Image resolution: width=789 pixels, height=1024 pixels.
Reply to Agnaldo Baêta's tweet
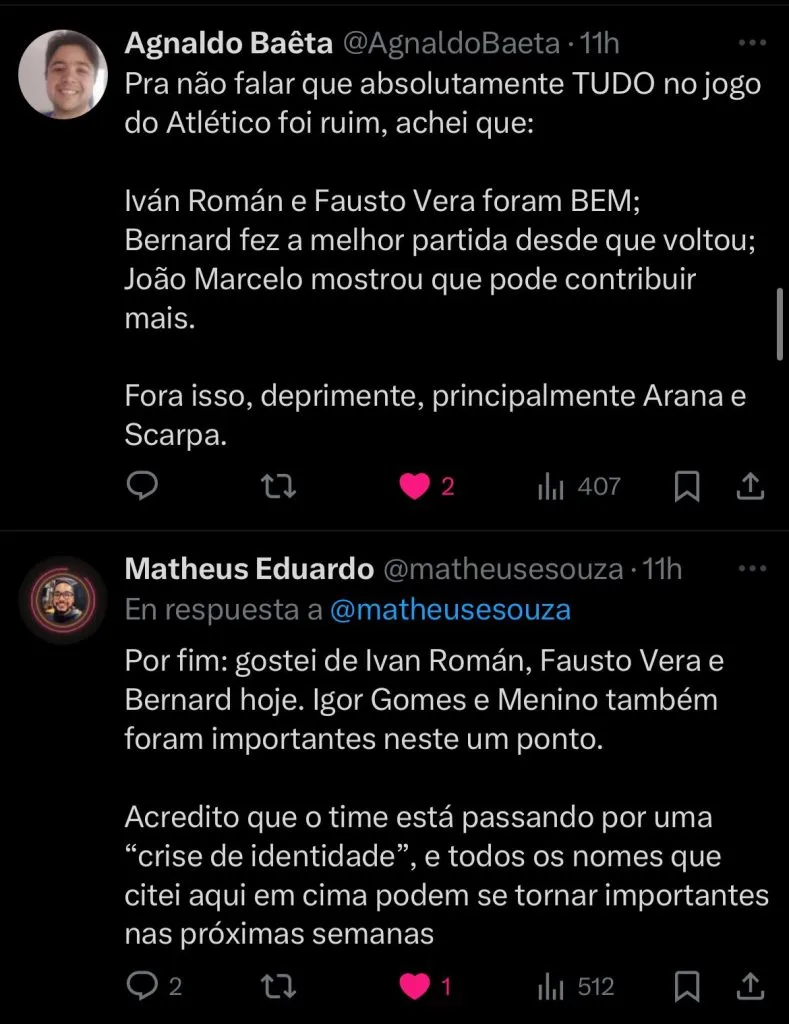pyautogui.click(x=143, y=487)
